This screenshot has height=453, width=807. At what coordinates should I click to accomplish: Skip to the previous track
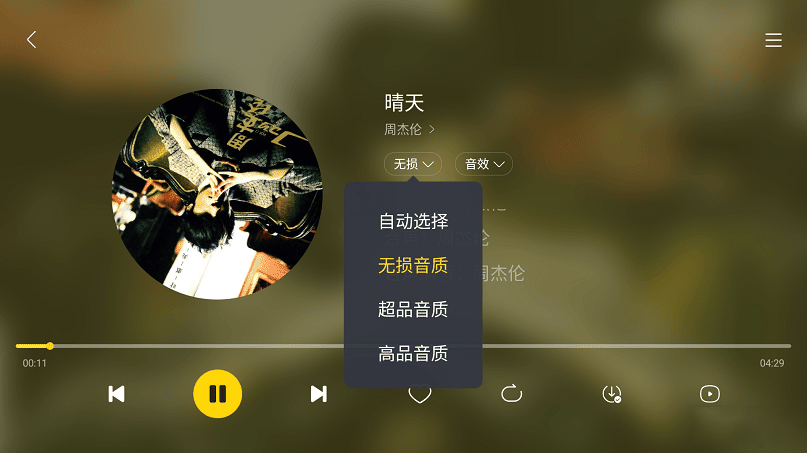tap(116, 394)
